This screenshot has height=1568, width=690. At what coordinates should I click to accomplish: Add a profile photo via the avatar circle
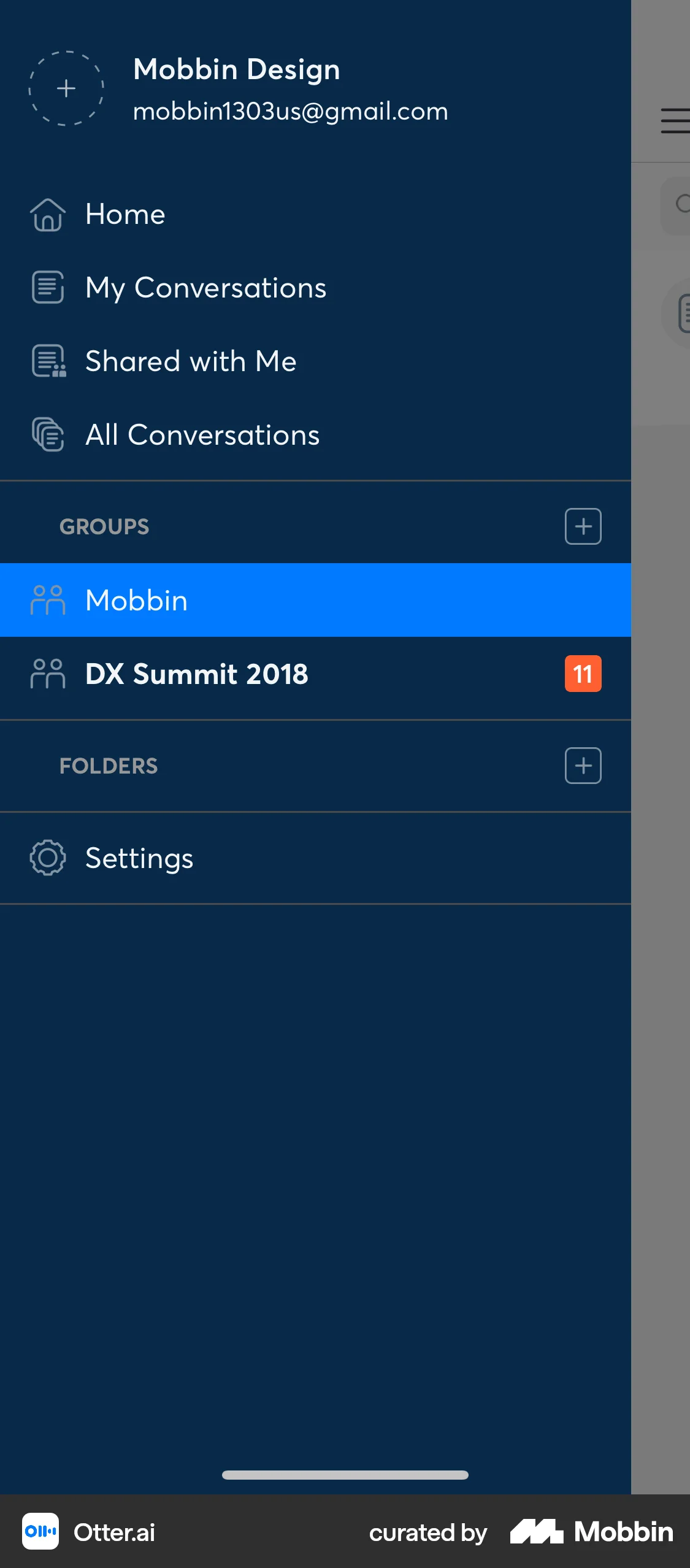click(66, 88)
